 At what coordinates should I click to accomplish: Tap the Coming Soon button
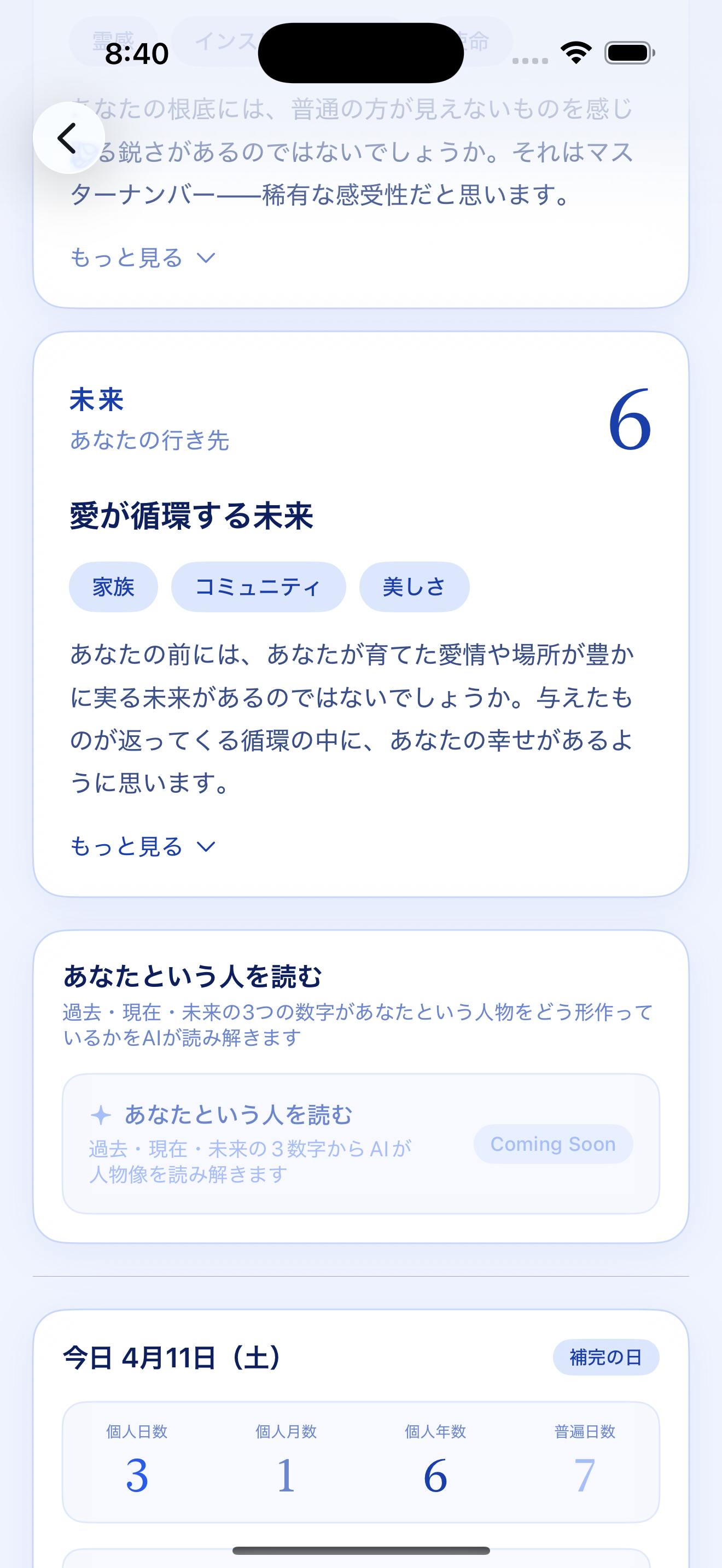553,1144
